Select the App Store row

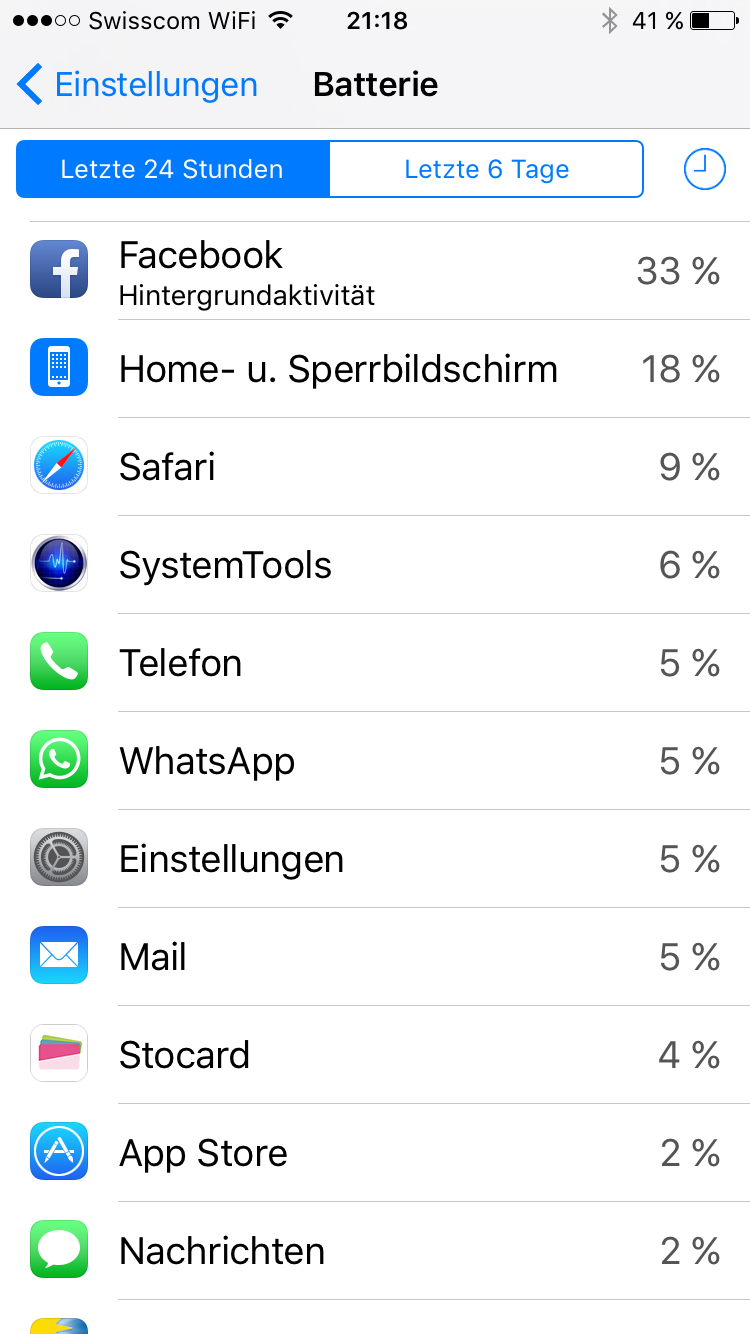375,1153
